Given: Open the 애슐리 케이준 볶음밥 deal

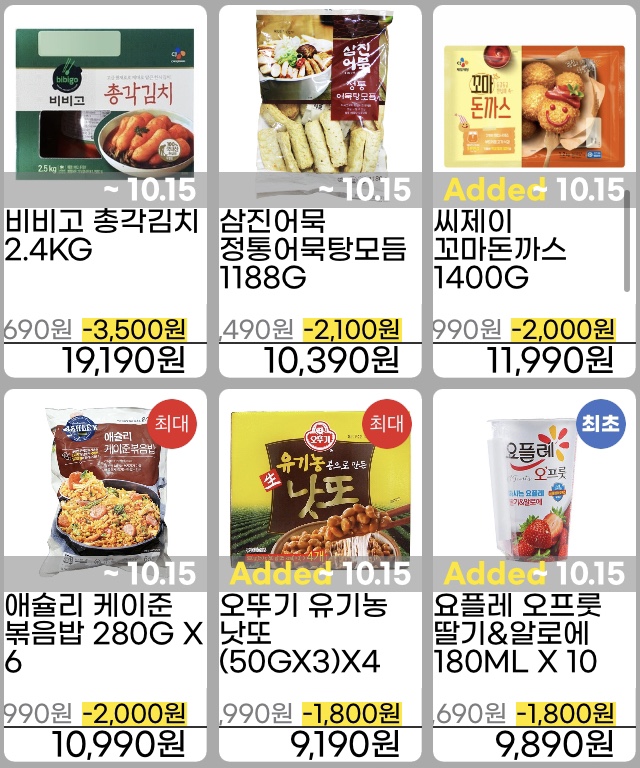Looking at the screenshot, I should click(105, 575).
